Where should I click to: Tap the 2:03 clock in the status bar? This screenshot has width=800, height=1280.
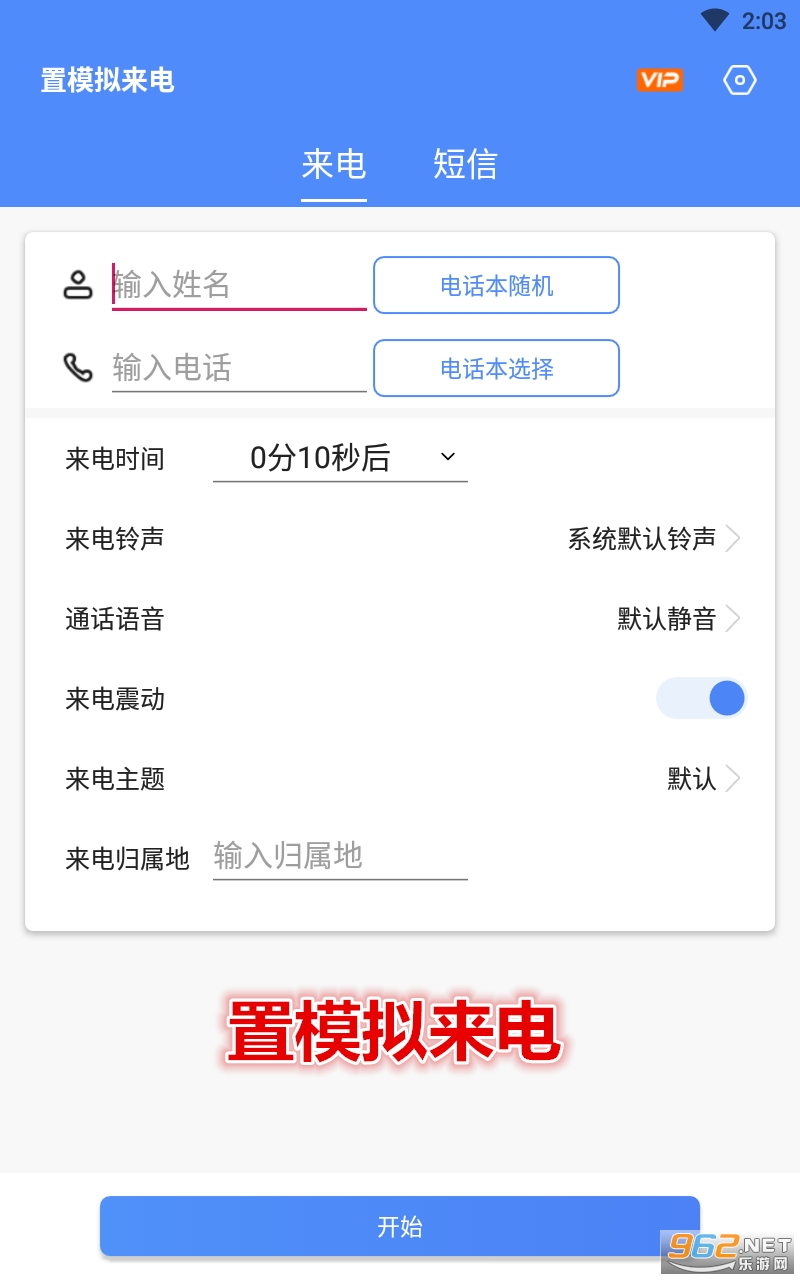click(x=763, y=19)
